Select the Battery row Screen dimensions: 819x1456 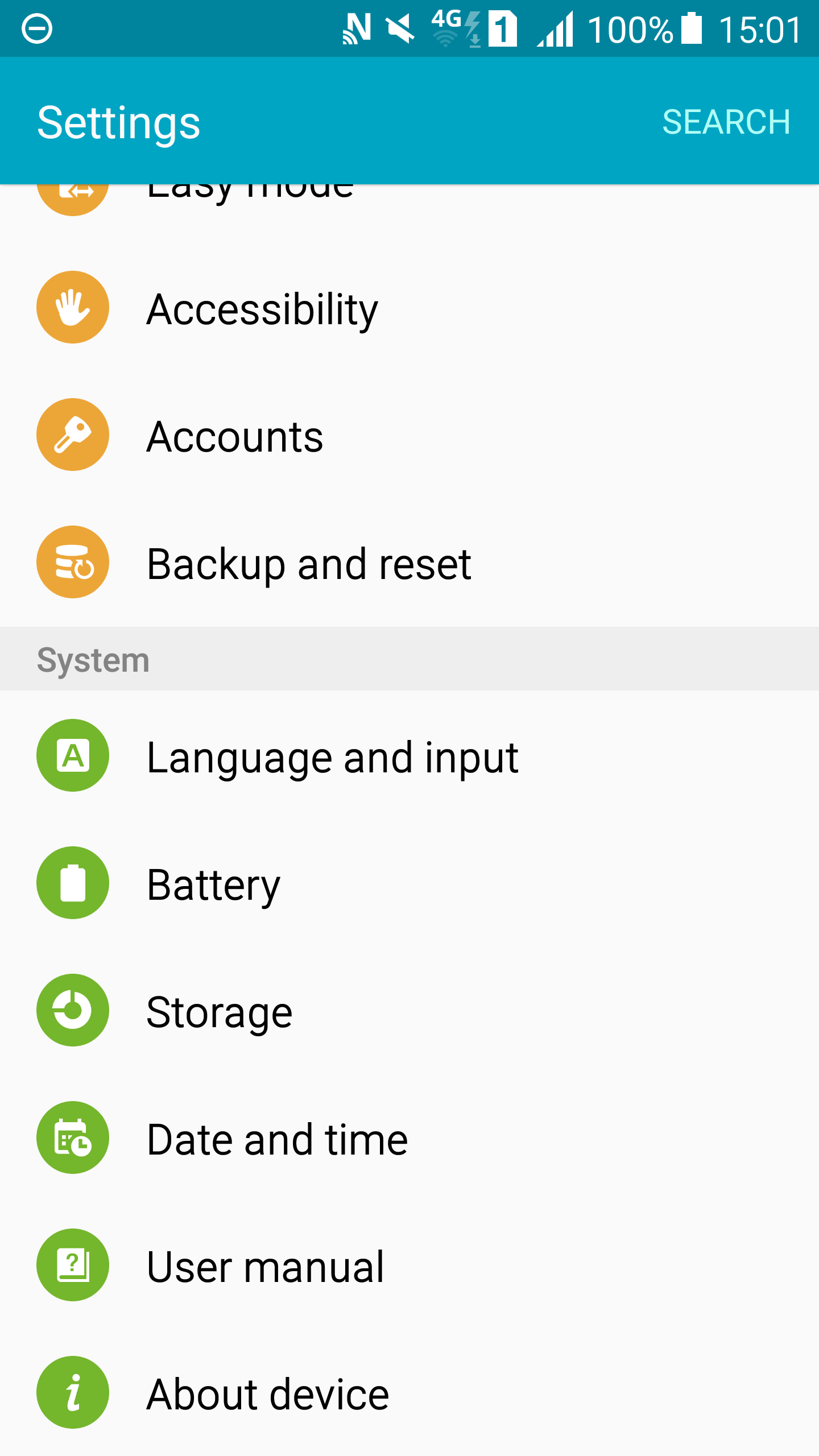(409, 883)
